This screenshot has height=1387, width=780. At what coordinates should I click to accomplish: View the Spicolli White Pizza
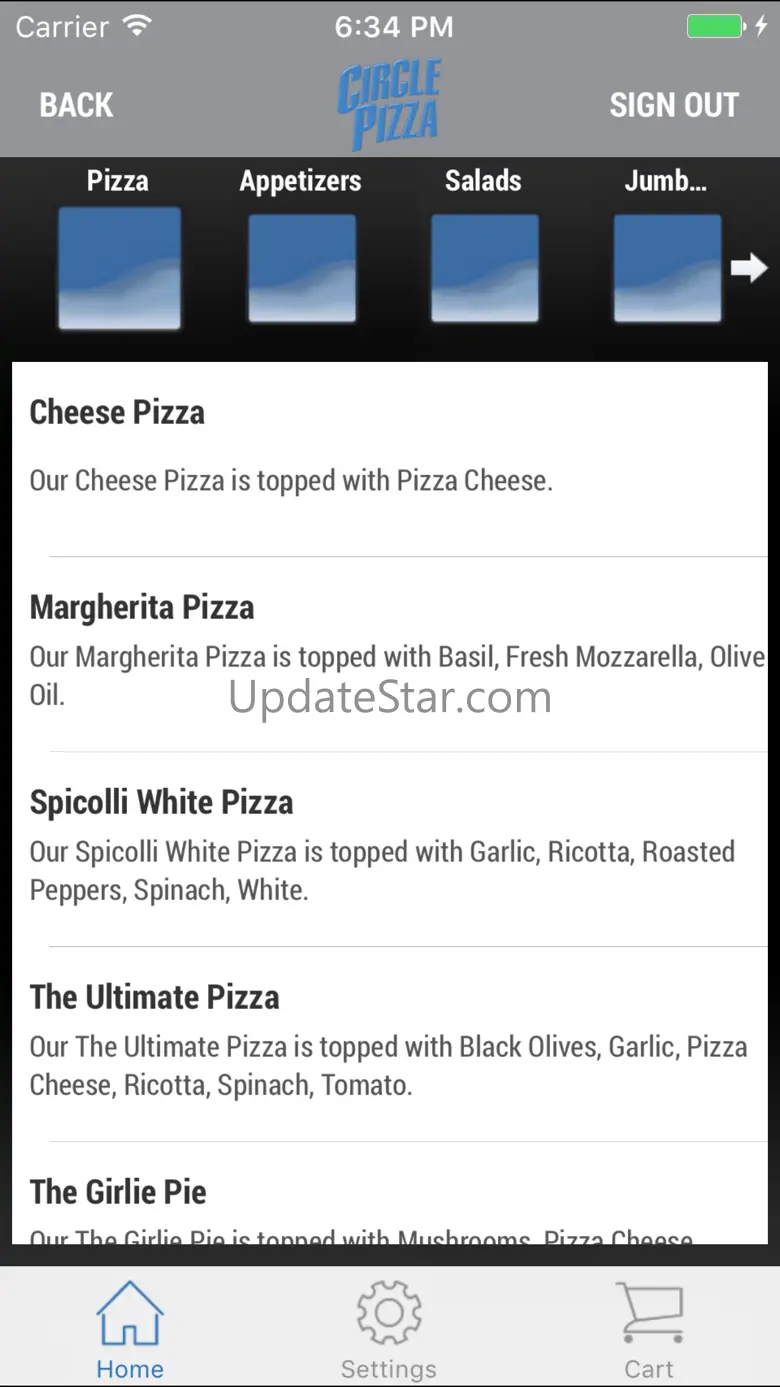coord(390,845)
